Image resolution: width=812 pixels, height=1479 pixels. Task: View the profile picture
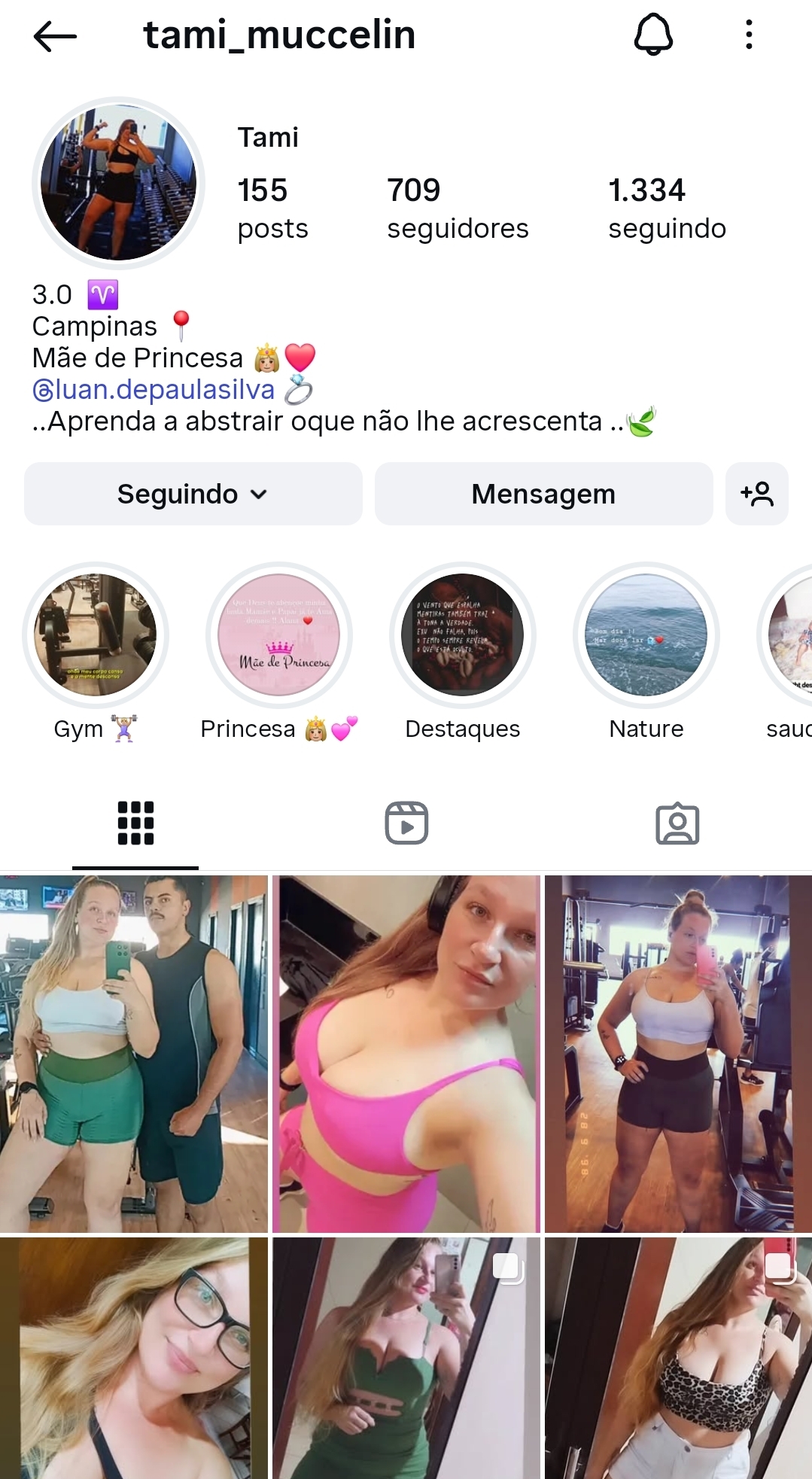[119, 183]
